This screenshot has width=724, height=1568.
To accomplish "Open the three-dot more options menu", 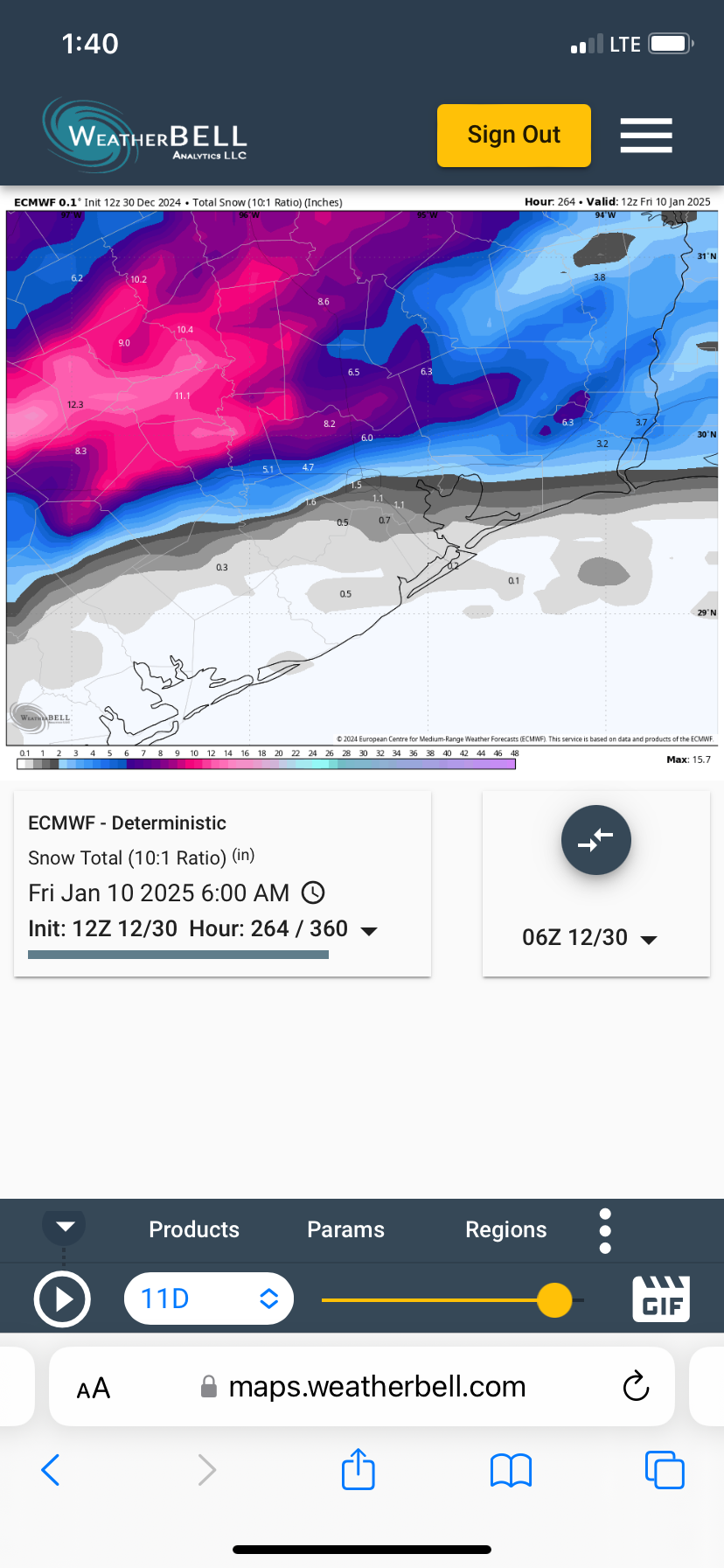I will click(605, 1231).
